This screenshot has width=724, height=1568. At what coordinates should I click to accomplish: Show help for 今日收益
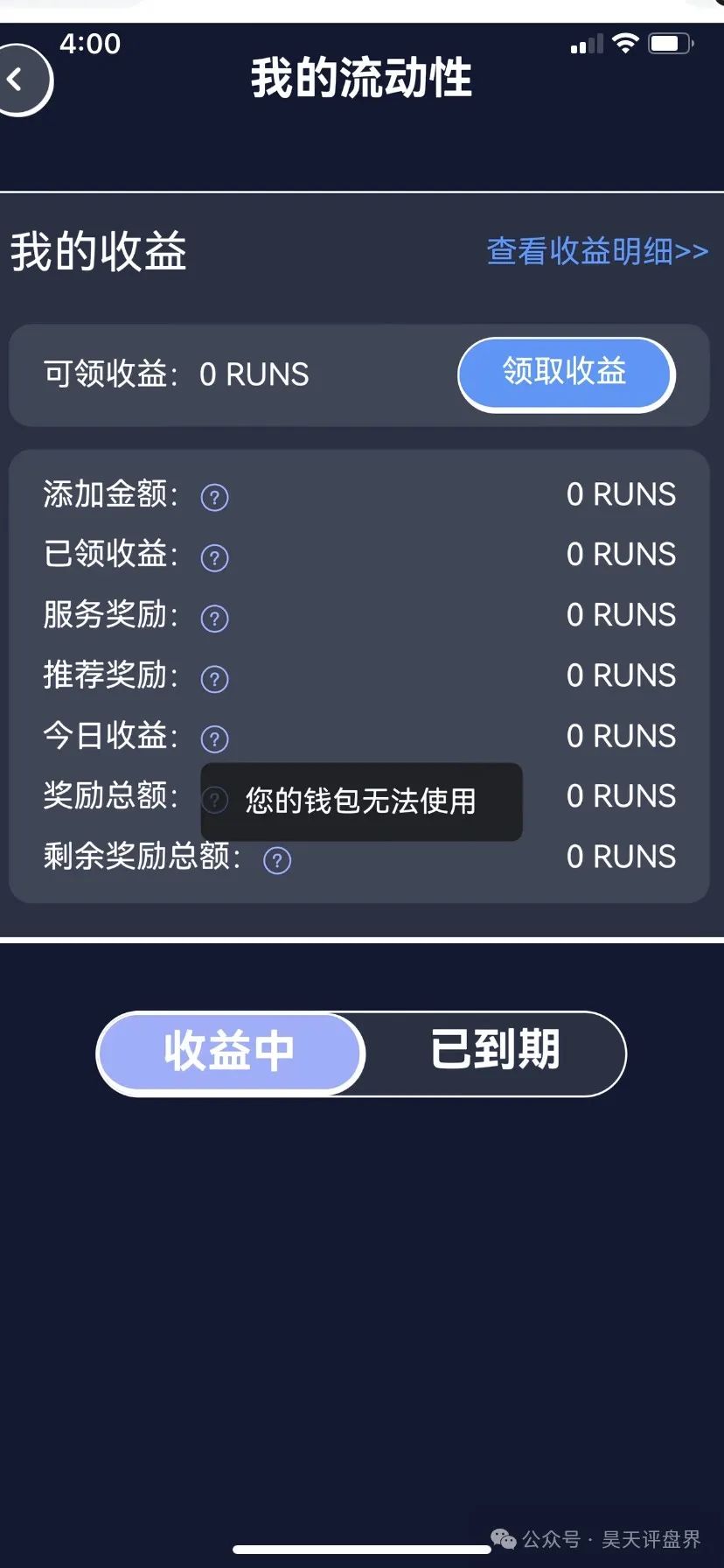(214, 739)
